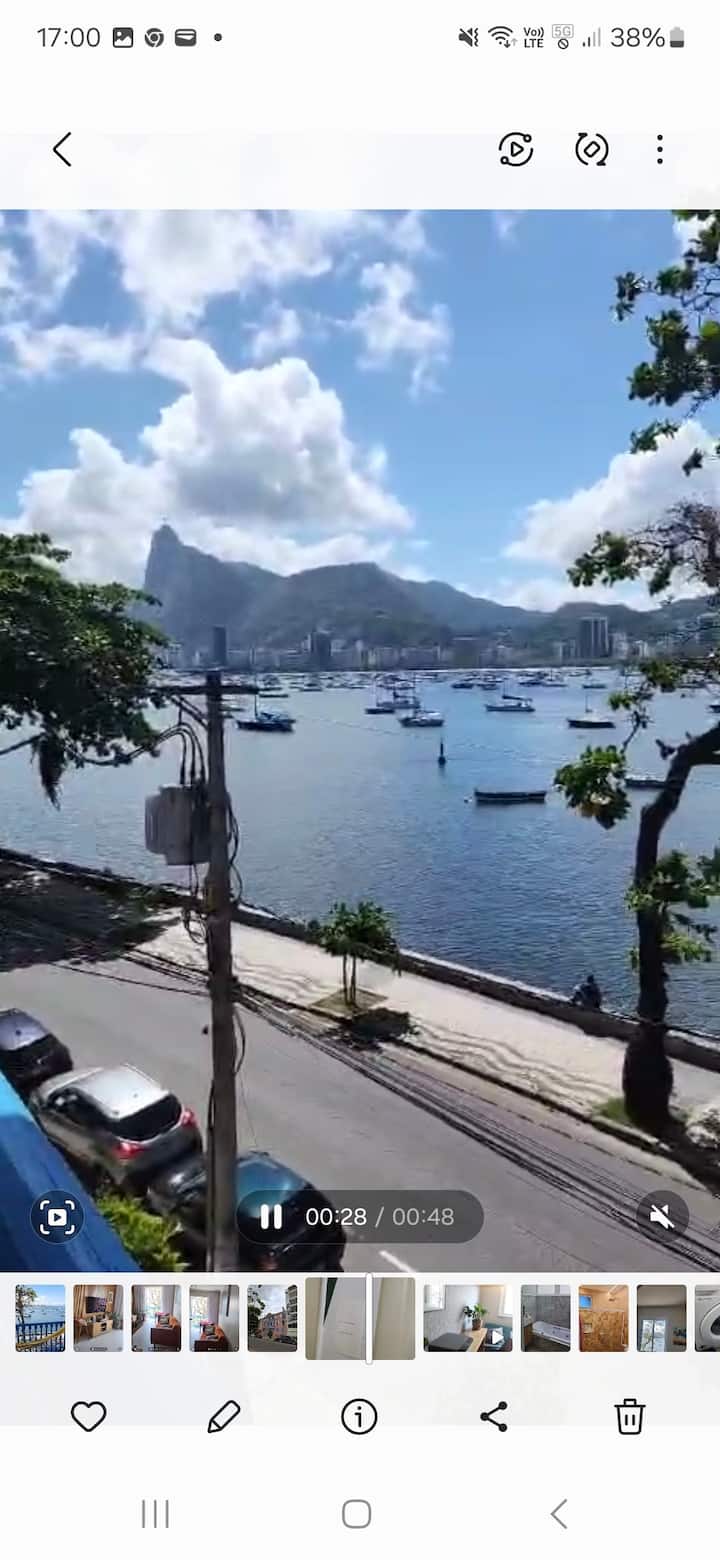Open the desk with plant video thumbnail

(468, 1318)
